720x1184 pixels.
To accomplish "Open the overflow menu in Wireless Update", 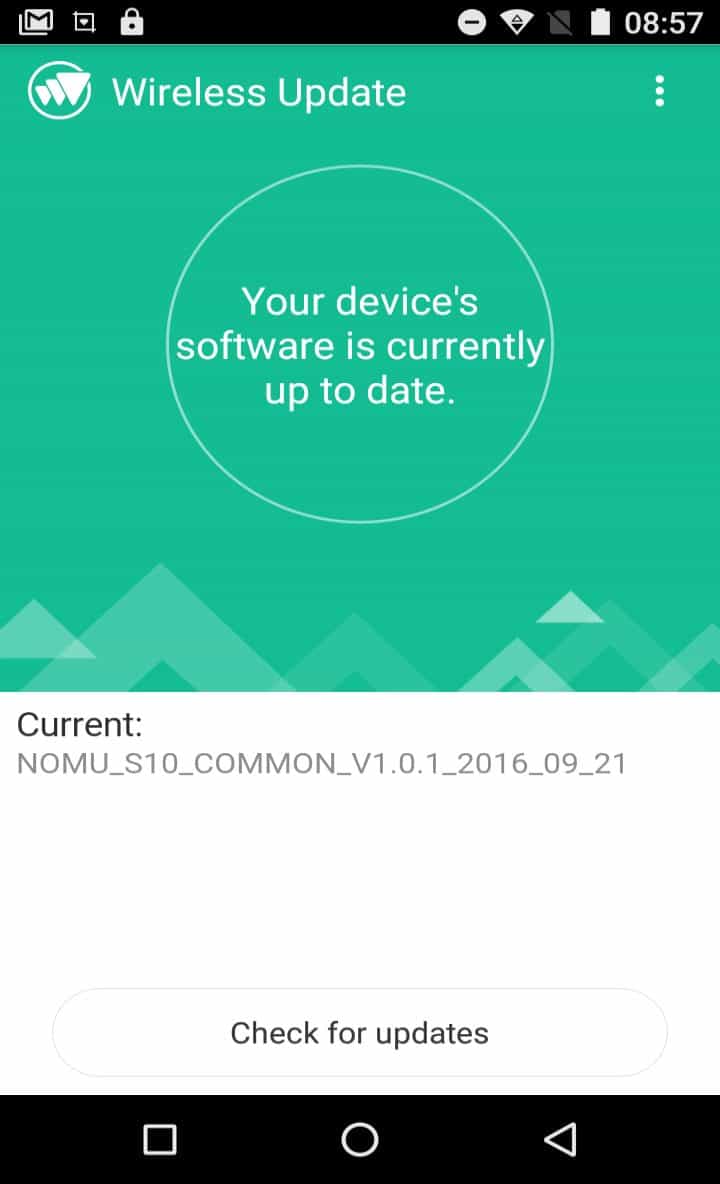I will click(659, 92).
